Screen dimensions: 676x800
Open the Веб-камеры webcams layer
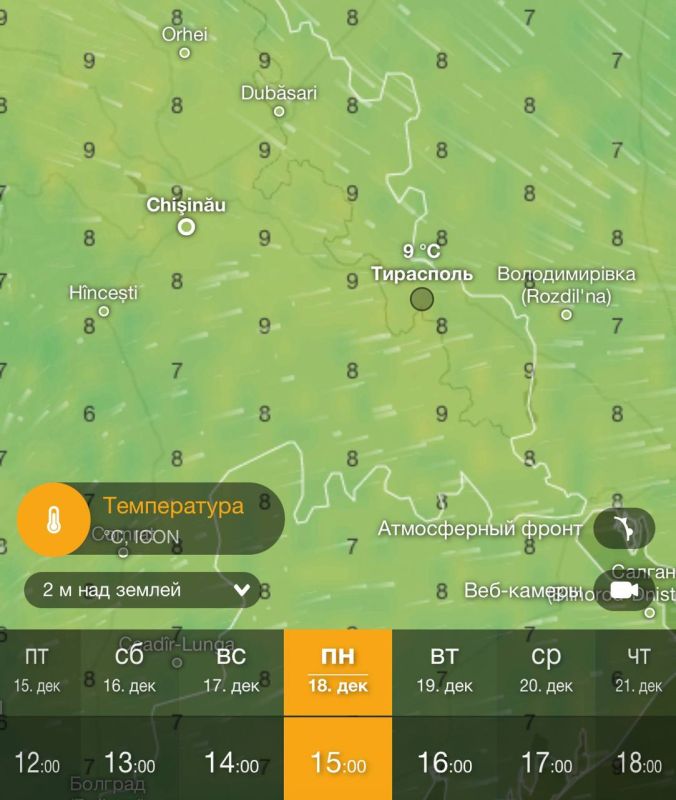click(x=624, y=590)
